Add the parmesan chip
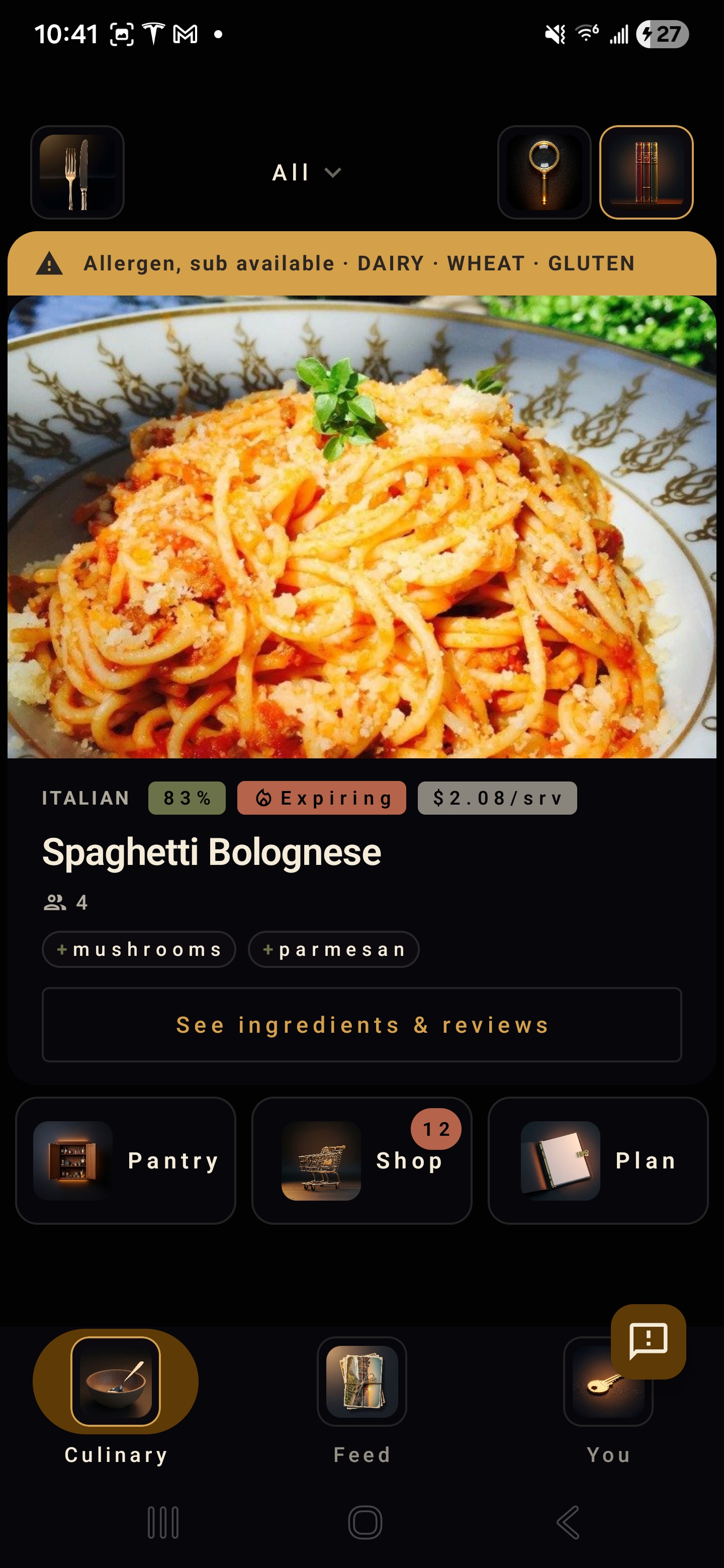 point(334,949)
